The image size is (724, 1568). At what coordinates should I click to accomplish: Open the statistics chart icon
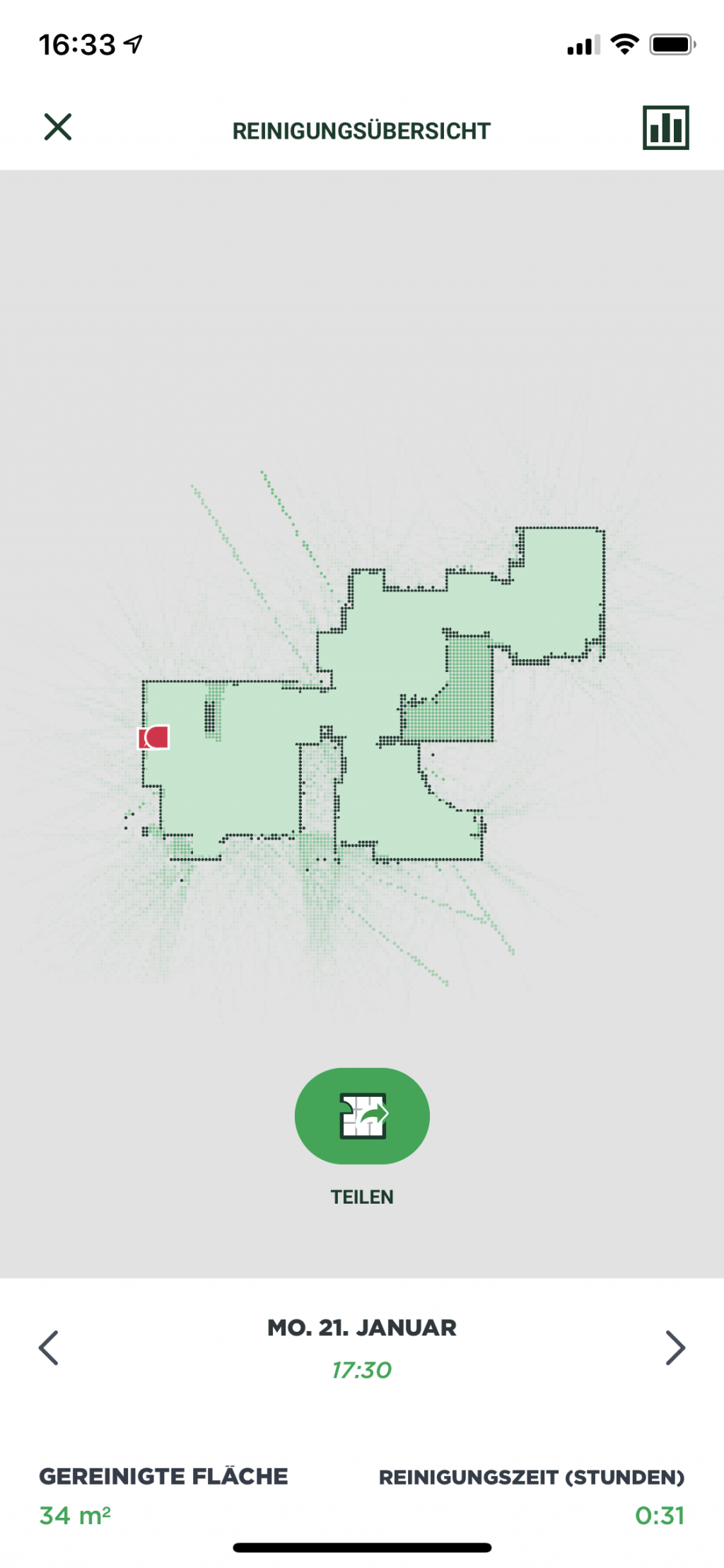tap(665, 128)
